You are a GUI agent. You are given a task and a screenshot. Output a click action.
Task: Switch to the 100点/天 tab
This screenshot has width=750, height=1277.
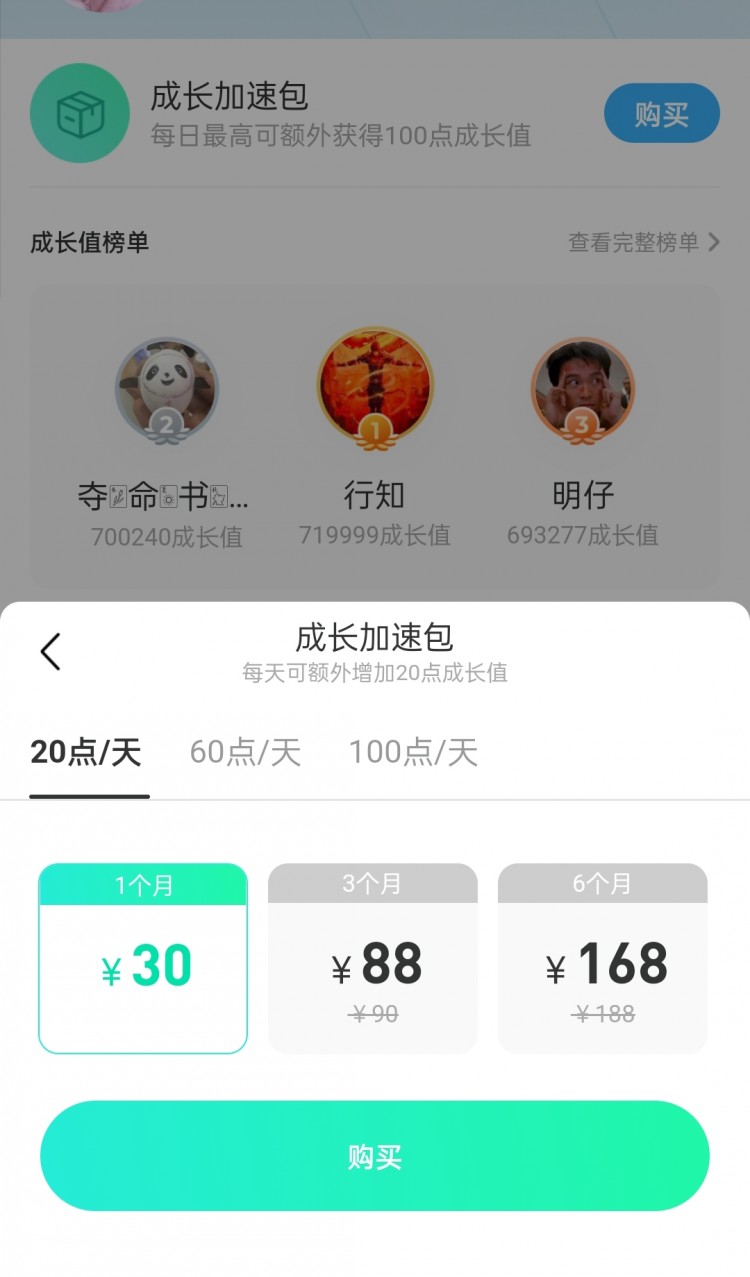click(x=411, y=753)
